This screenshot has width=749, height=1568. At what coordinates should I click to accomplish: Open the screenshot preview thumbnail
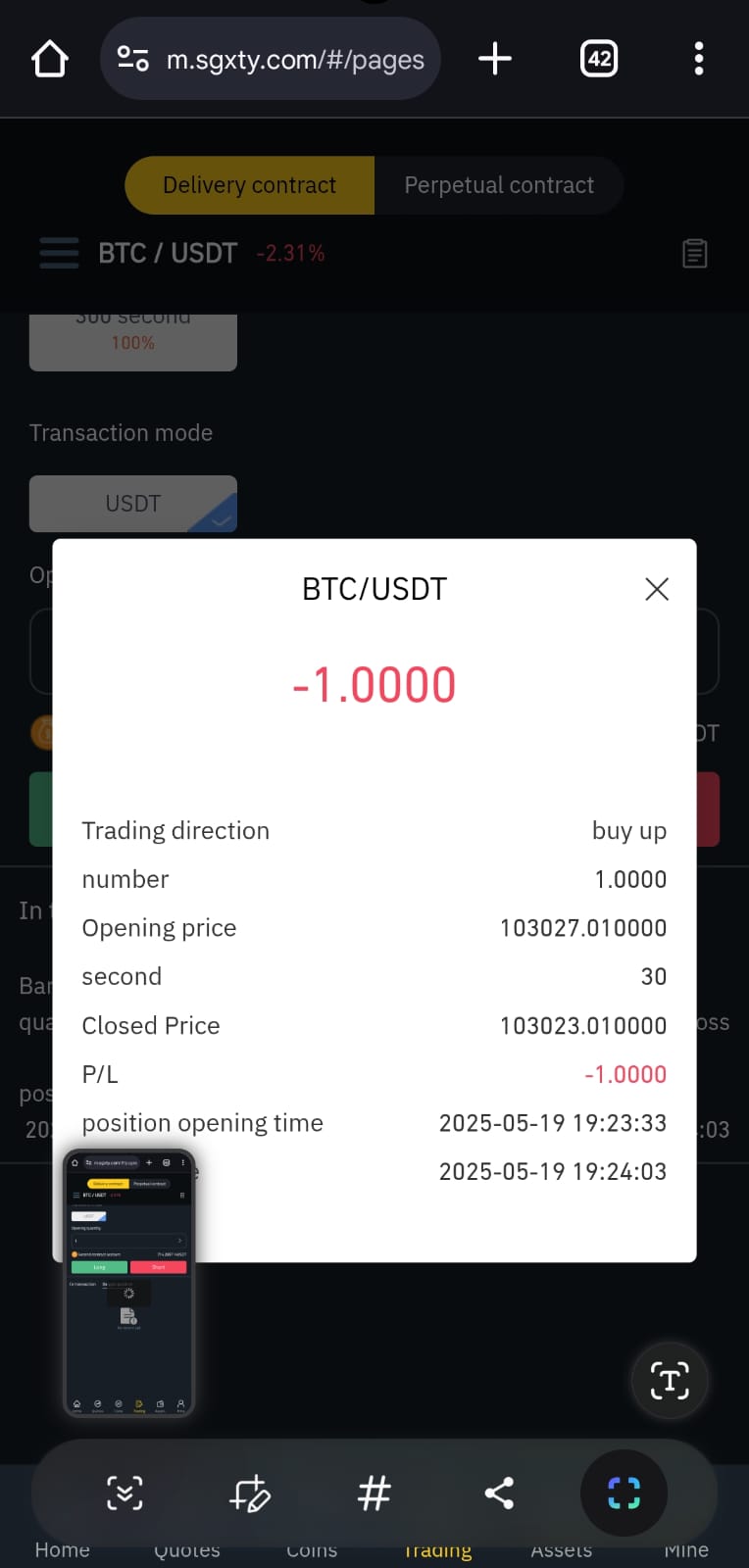click(x=129, y=1284)
